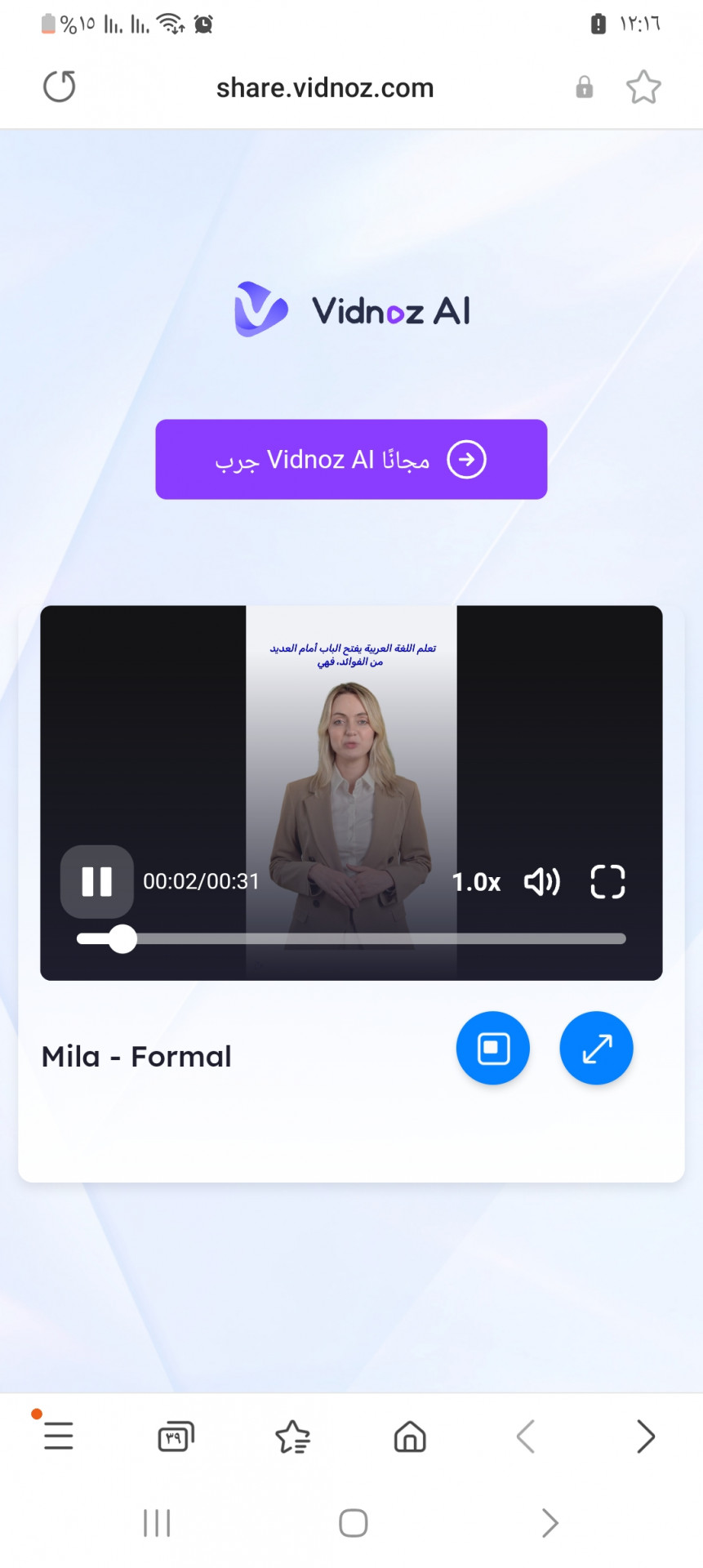Open the bookmarks list

292,1437
